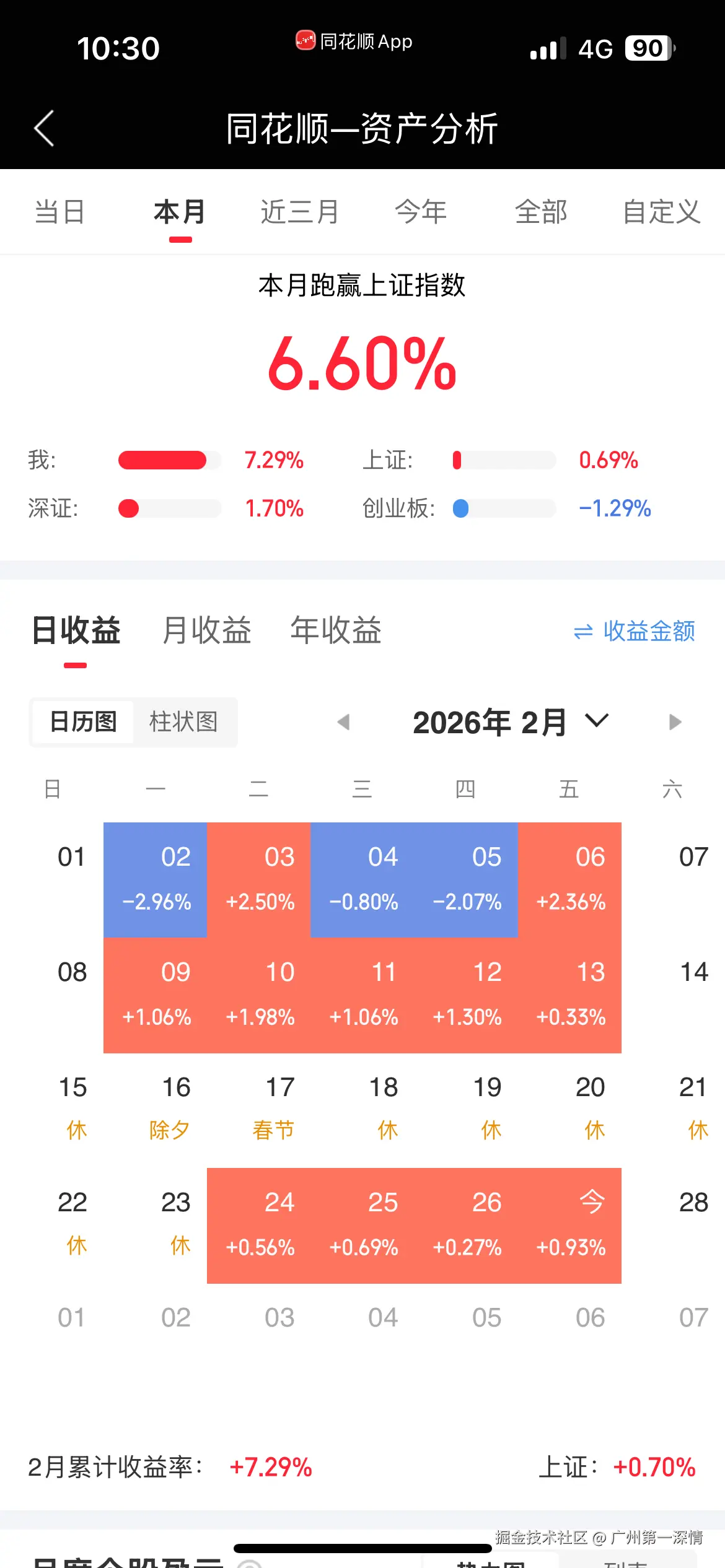725x1568 pixels.
Task: Expand the 自定义 custom date range option
Action: [x=662, y=212]
